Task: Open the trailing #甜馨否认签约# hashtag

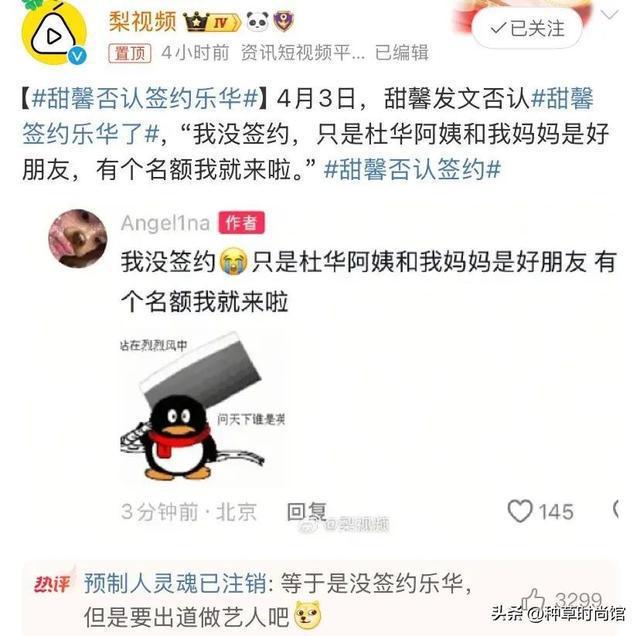Action: pyautogui.click(x=412, y=169)
